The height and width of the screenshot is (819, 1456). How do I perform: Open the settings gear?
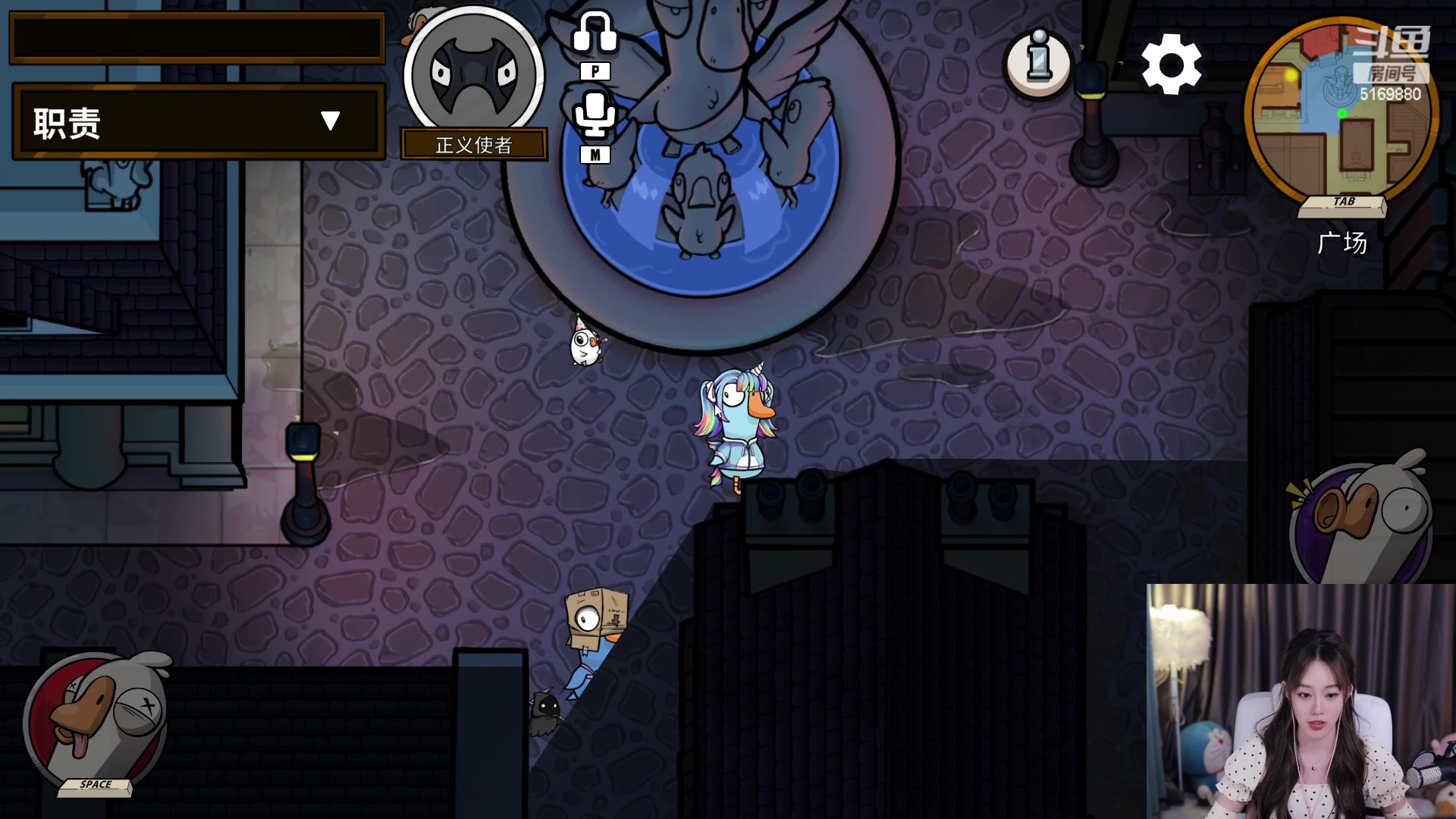pyautogui.click(x=1171, y=64)
